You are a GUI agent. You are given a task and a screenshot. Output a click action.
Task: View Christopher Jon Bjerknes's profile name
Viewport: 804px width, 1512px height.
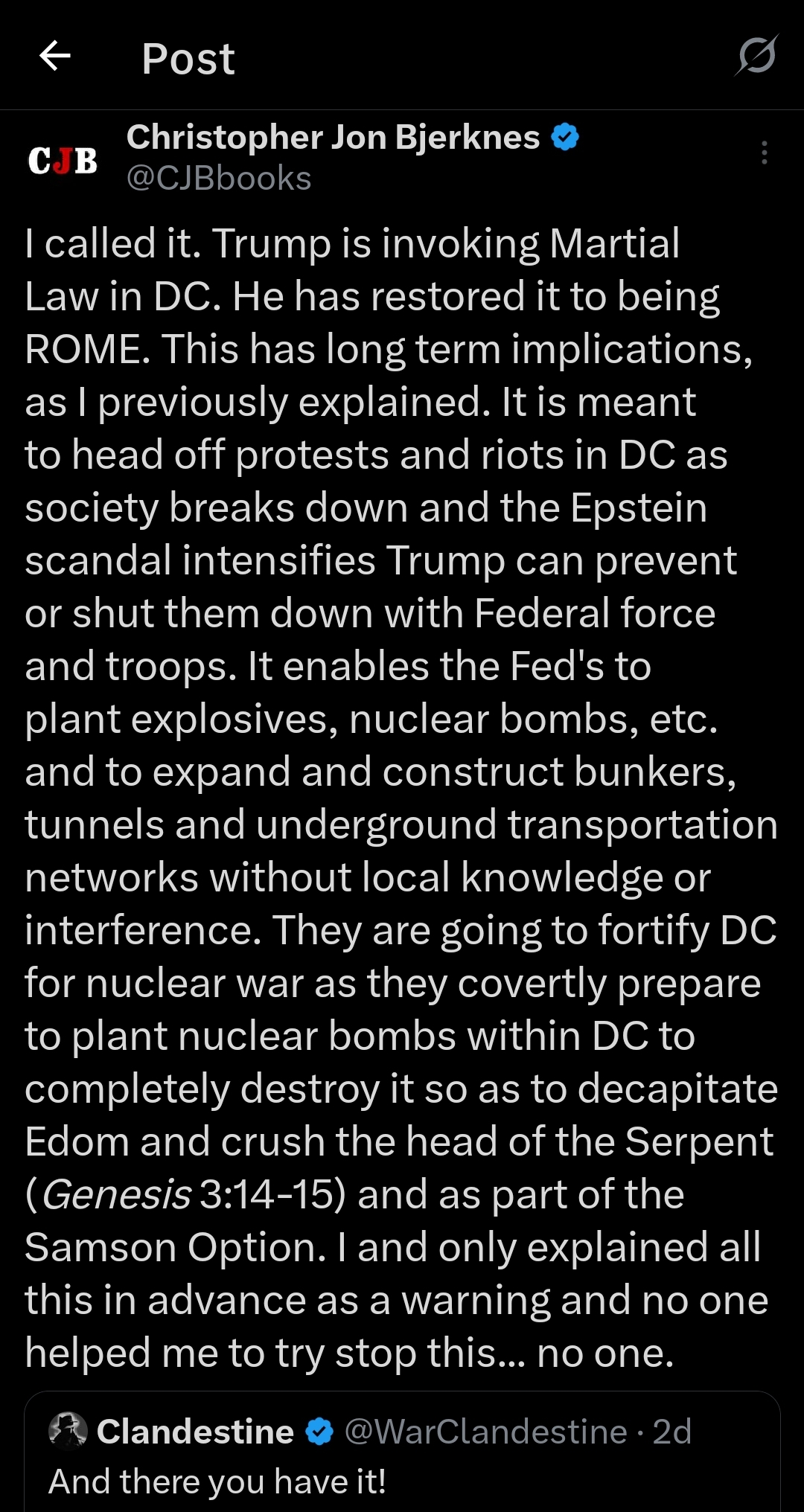pos(333,138)
